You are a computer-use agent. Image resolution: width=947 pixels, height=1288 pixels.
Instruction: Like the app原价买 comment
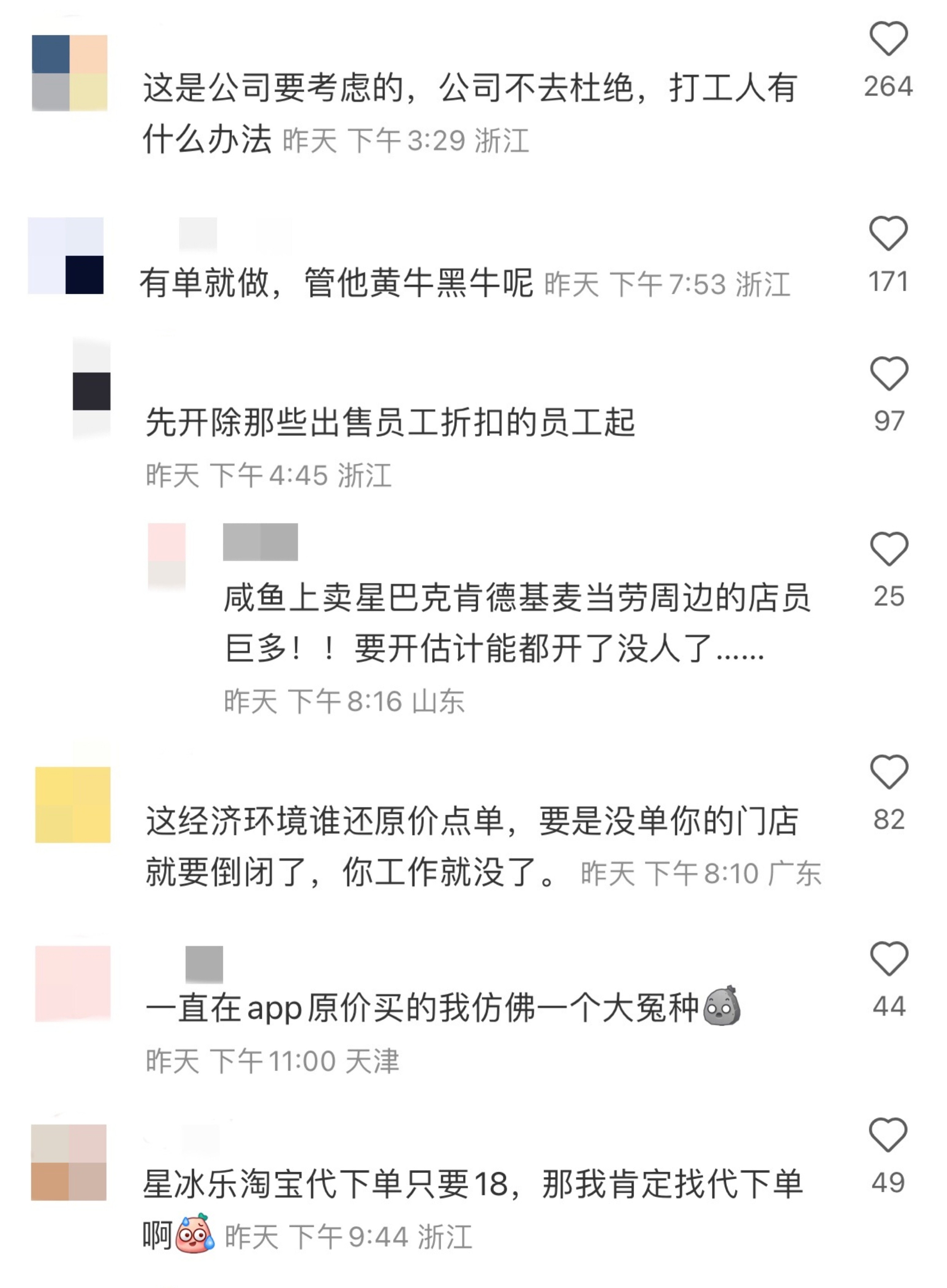[888, 959]
